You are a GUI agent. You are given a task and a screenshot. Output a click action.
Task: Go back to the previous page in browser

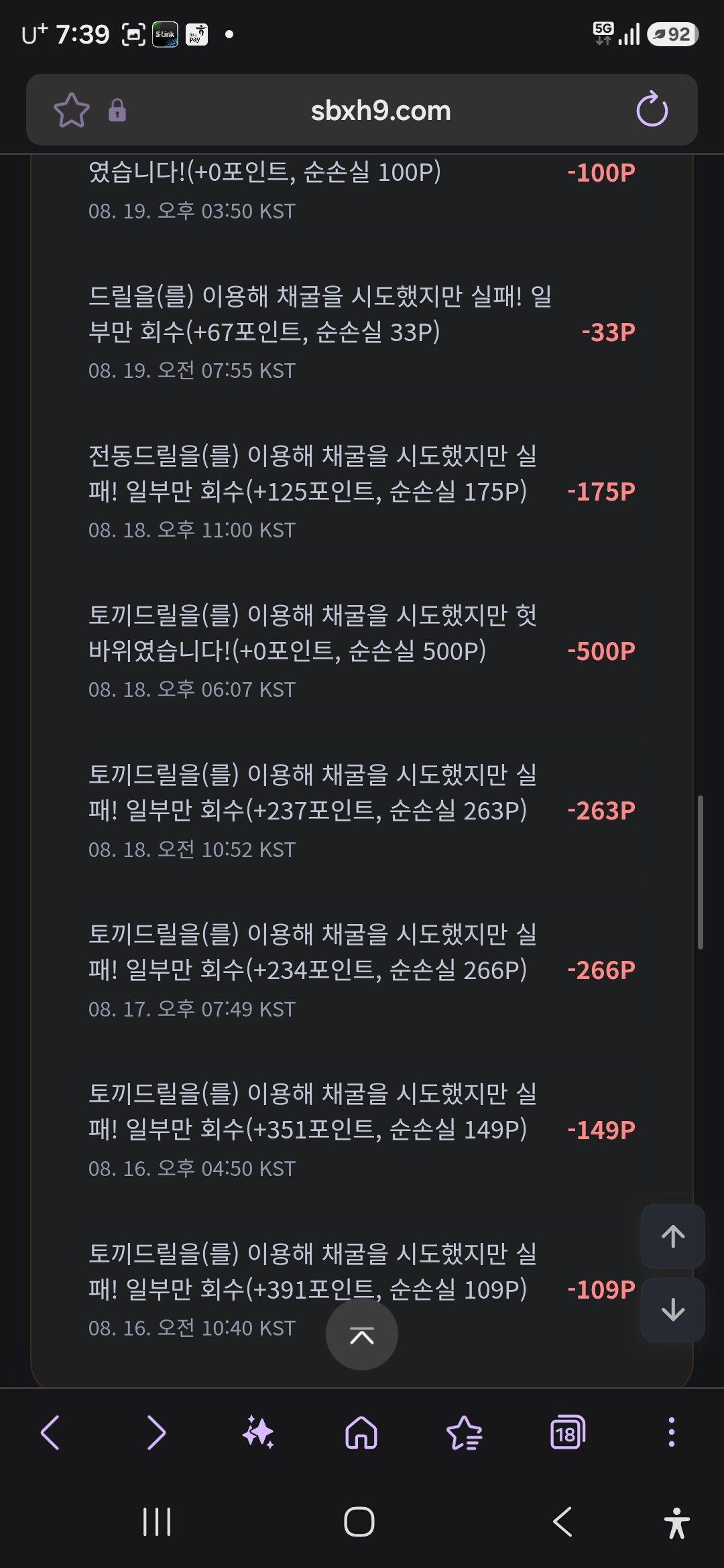click(x=51, y=1433)
